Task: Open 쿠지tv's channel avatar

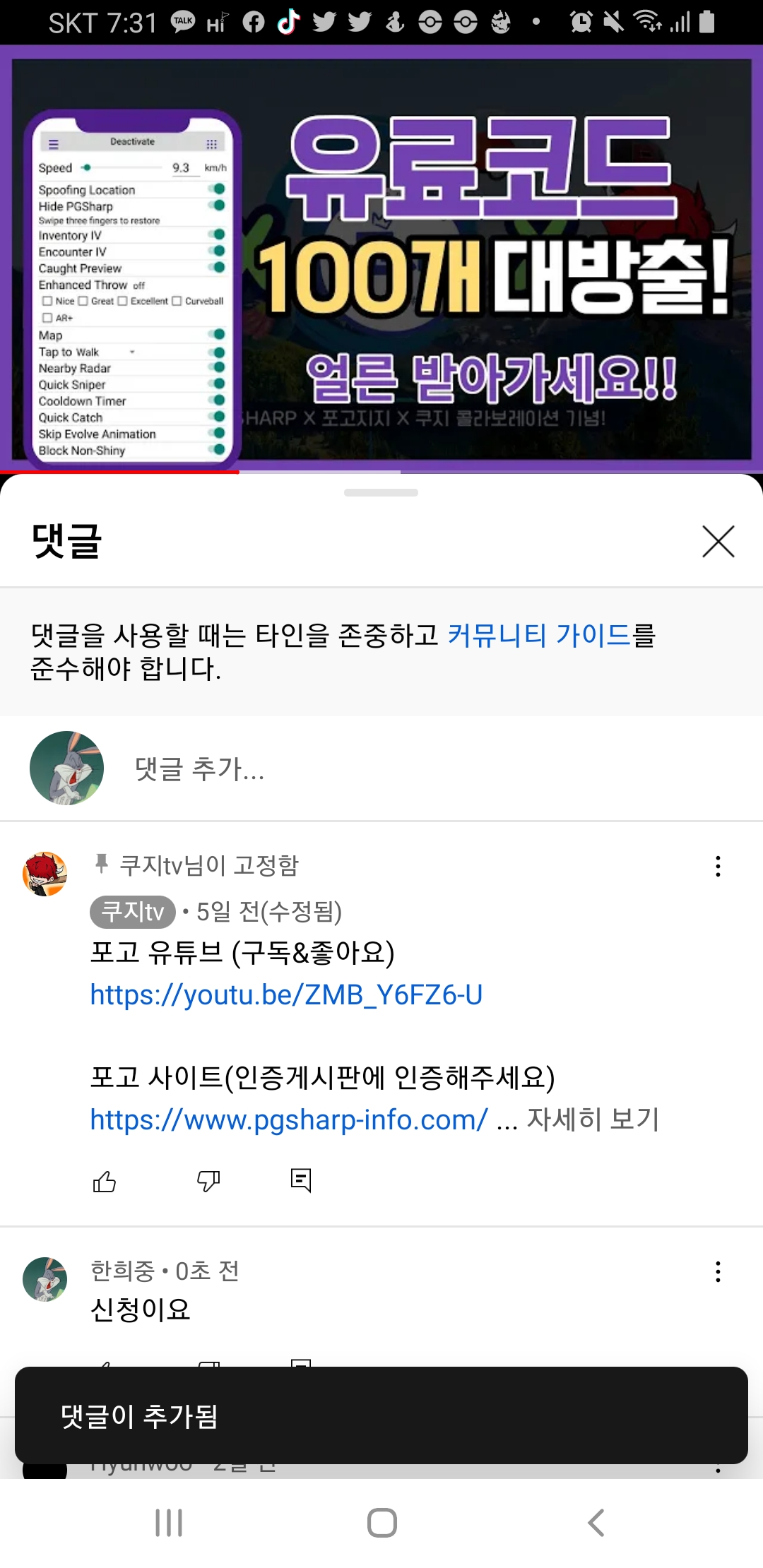Action: [45, 874]
